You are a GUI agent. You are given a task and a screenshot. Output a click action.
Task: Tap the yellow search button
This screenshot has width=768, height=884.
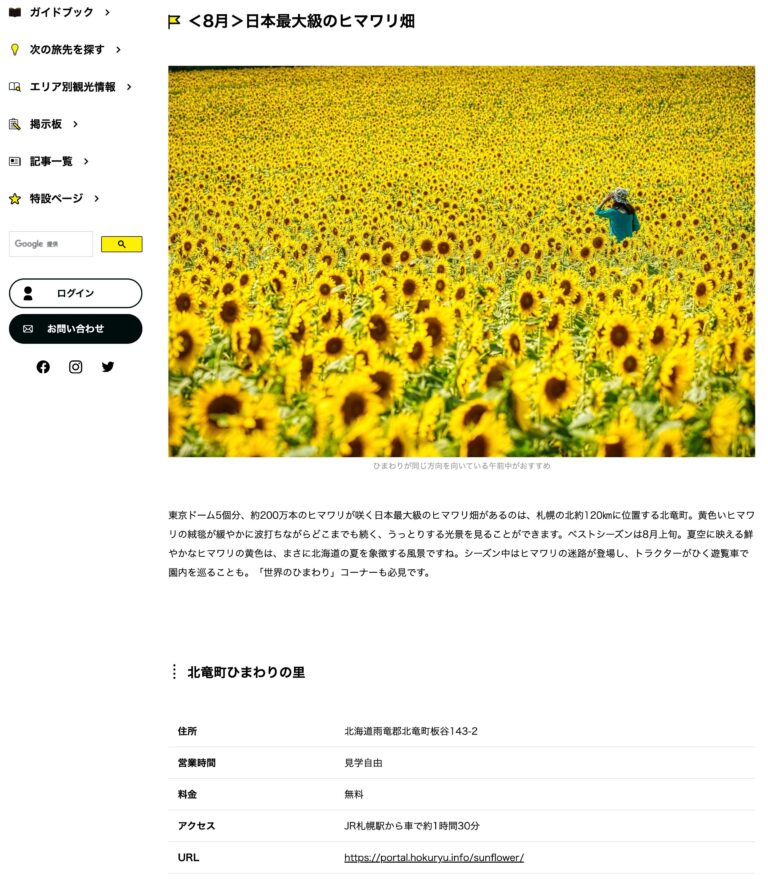pos(121,244)
